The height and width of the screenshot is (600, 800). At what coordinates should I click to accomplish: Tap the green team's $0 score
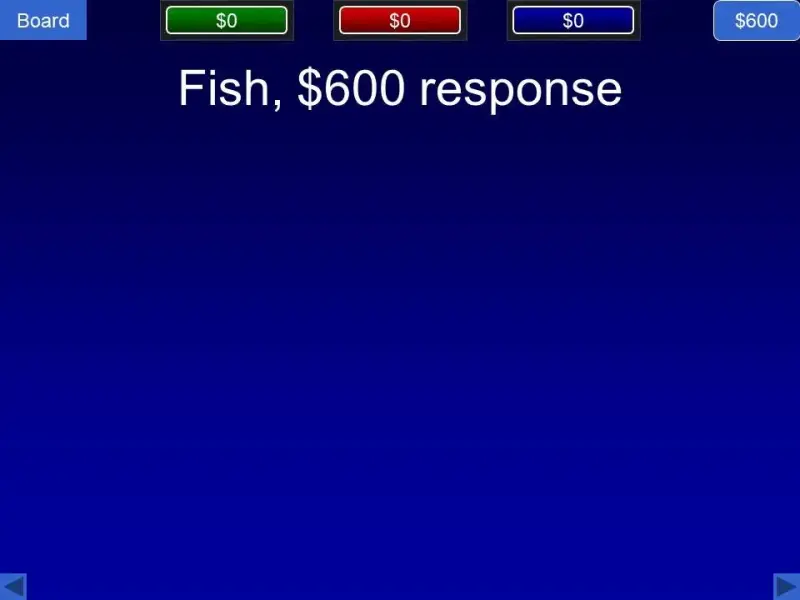[x=227, y=20]
